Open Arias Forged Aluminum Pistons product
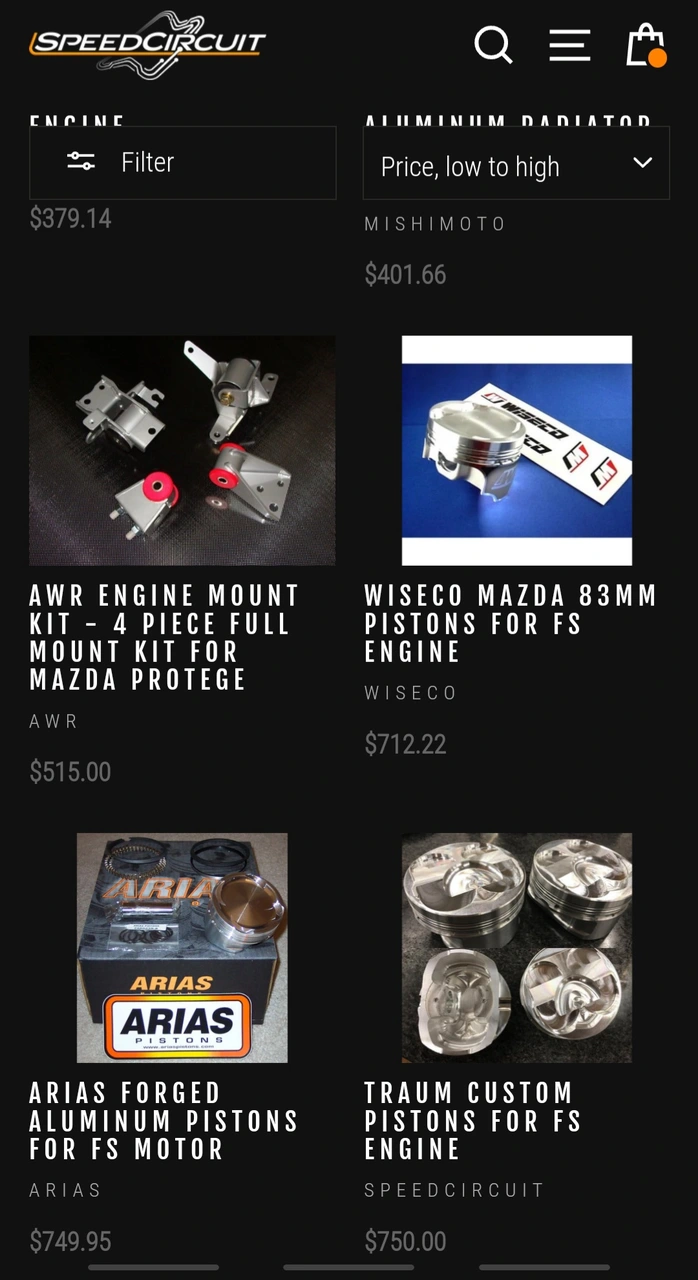This screenshot has height=1280, width=698. (x=182, y=948)
